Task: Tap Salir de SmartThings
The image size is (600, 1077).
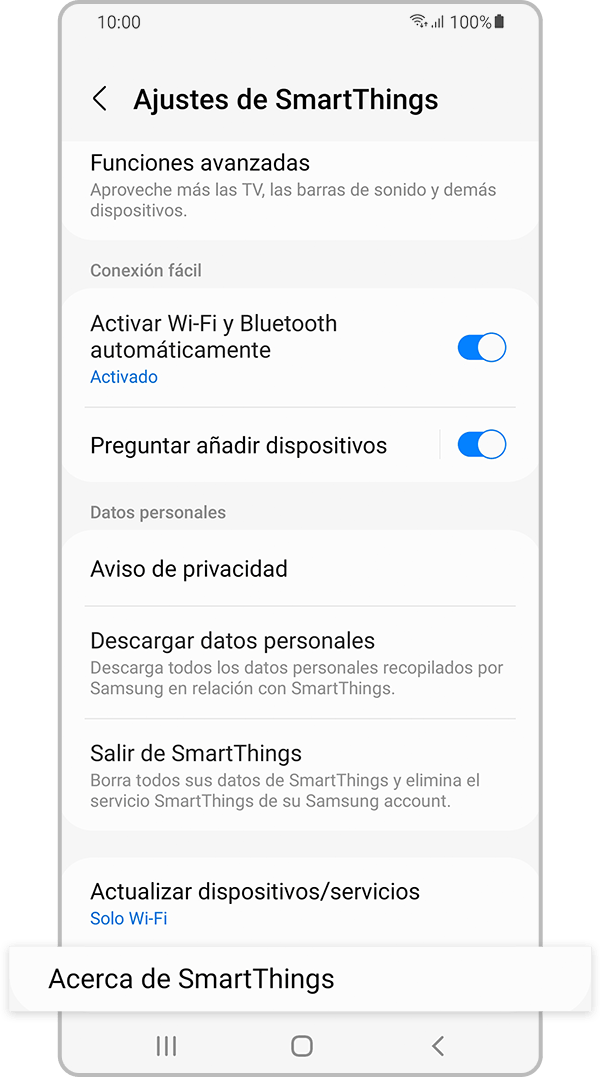Action: [x=290, y=774]
